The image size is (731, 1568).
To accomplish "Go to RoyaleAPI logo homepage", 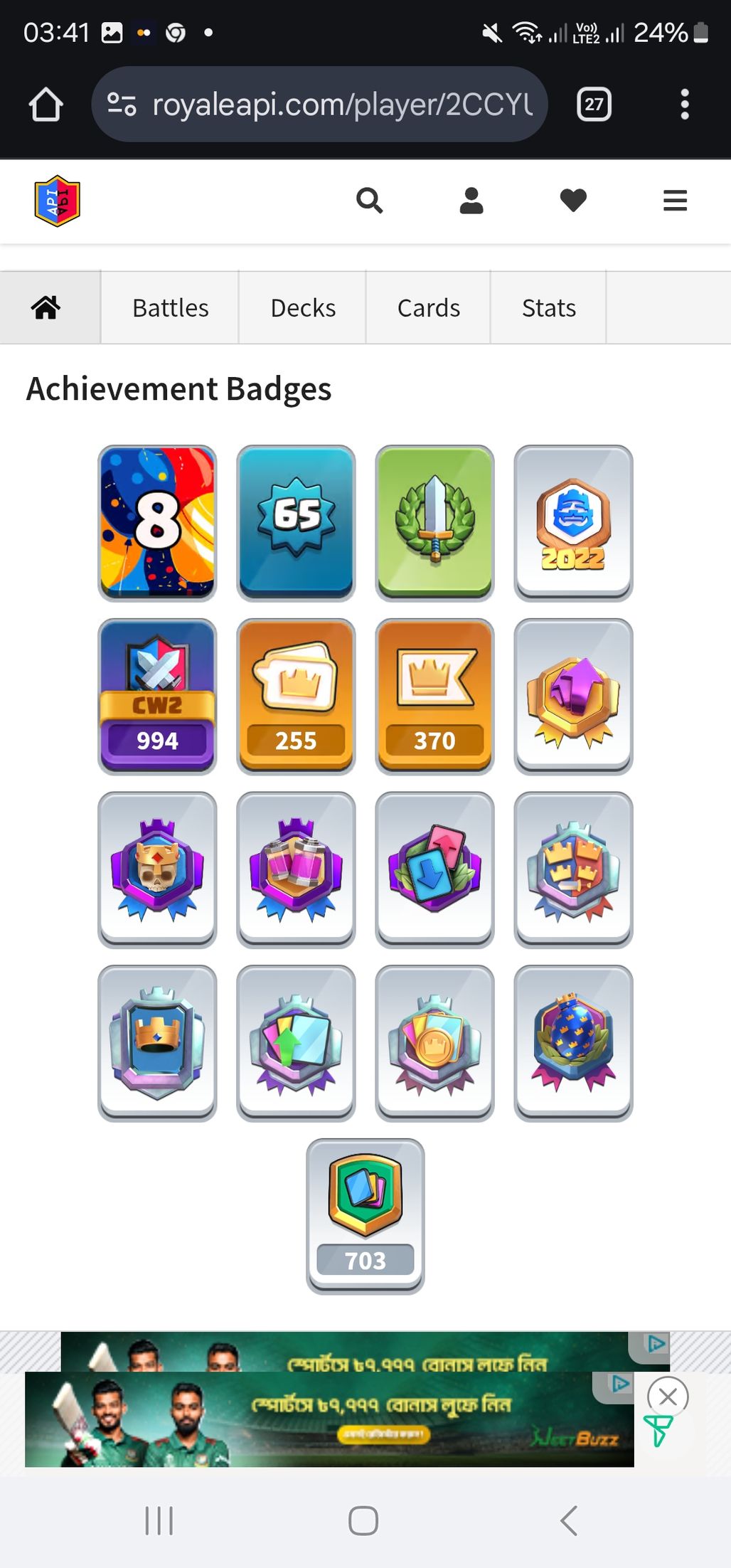I will [x=58, y=201].
